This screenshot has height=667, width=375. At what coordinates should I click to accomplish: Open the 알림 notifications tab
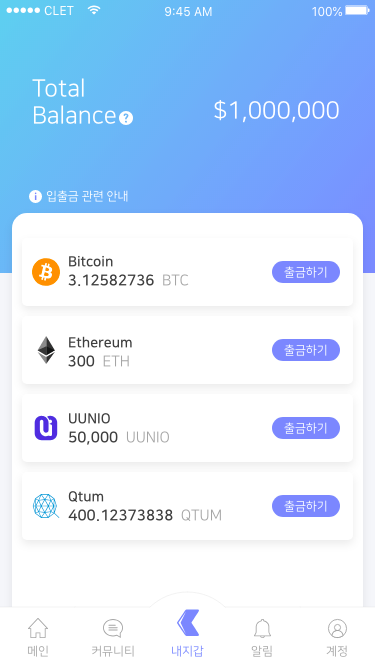262,637
